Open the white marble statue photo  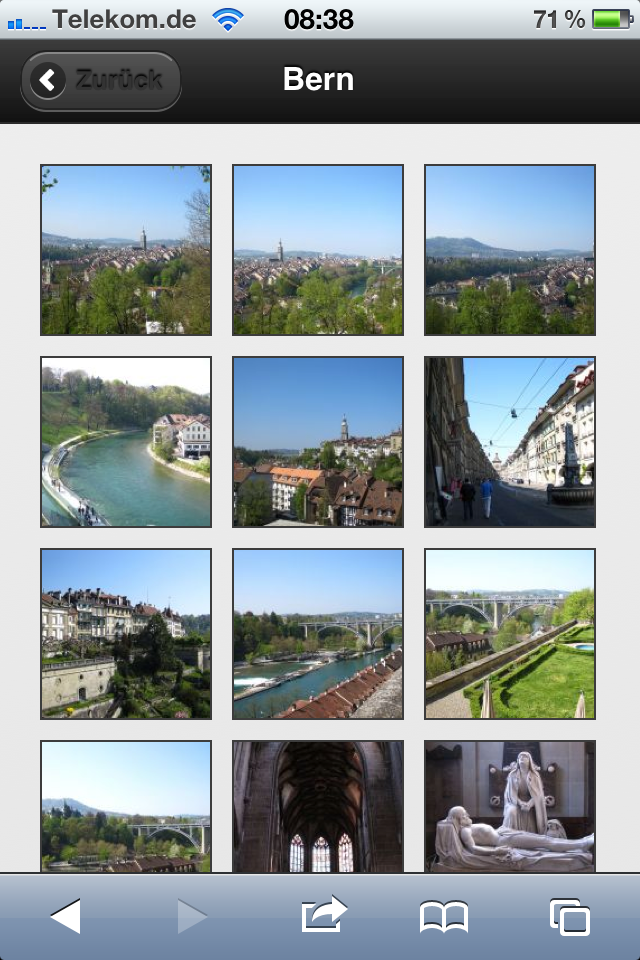(510, 805)
